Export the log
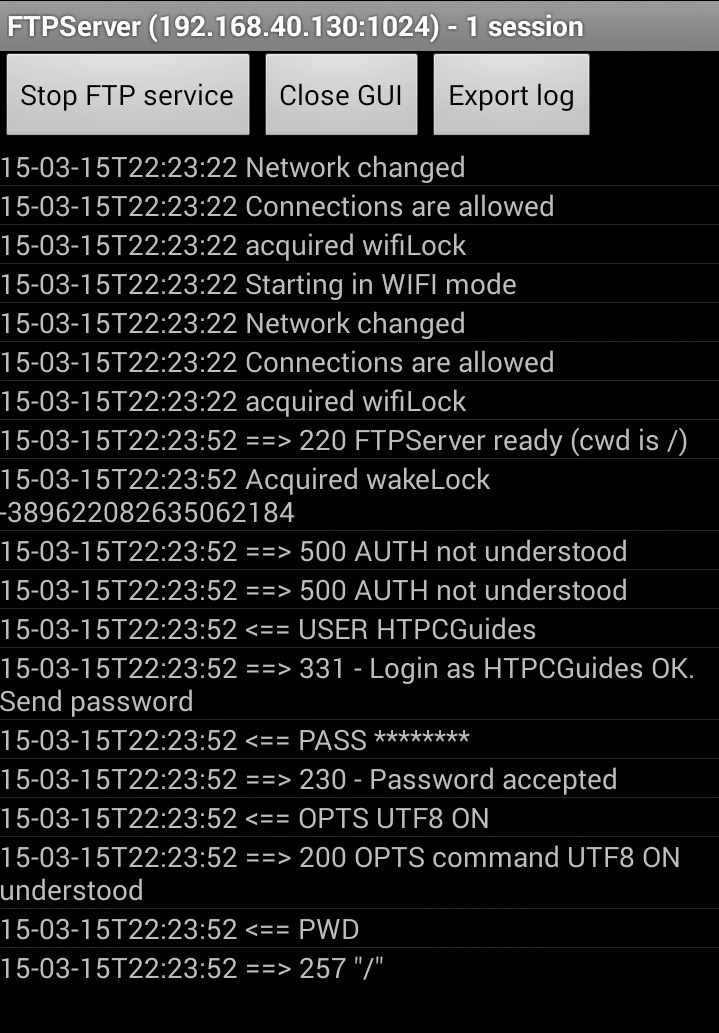719x1033 pixels. [x=511, y=95]
